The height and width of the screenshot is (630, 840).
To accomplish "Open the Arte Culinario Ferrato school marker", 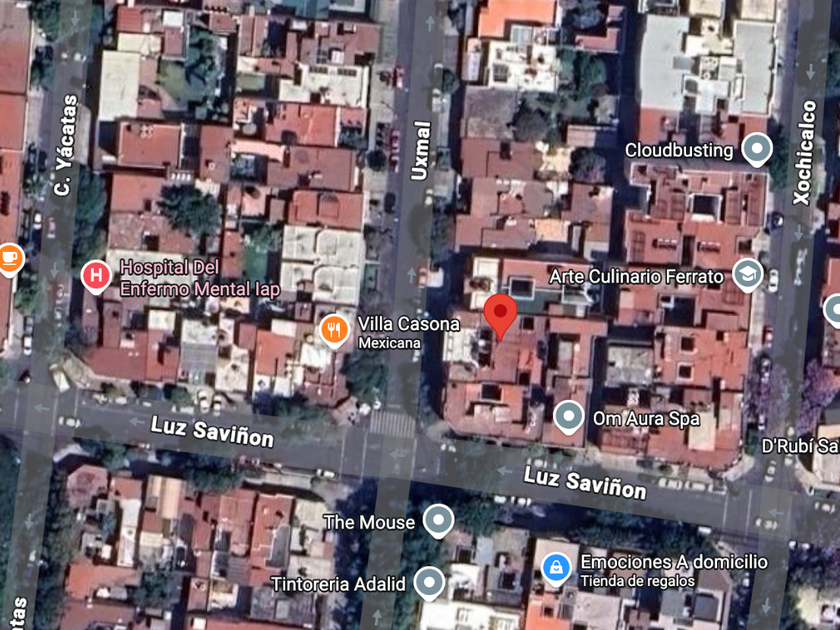I will 748,275.
